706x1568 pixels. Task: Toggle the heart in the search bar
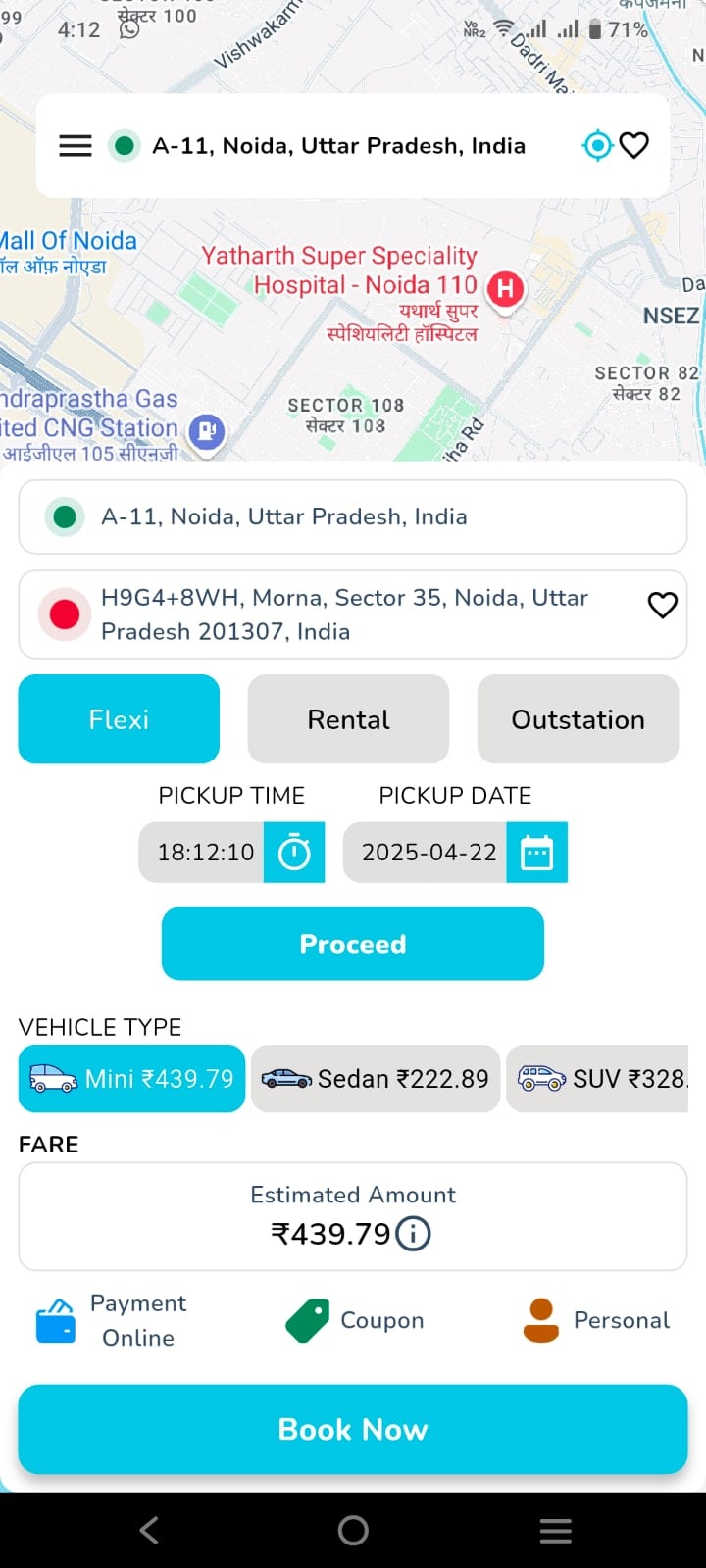coord(633,144)
